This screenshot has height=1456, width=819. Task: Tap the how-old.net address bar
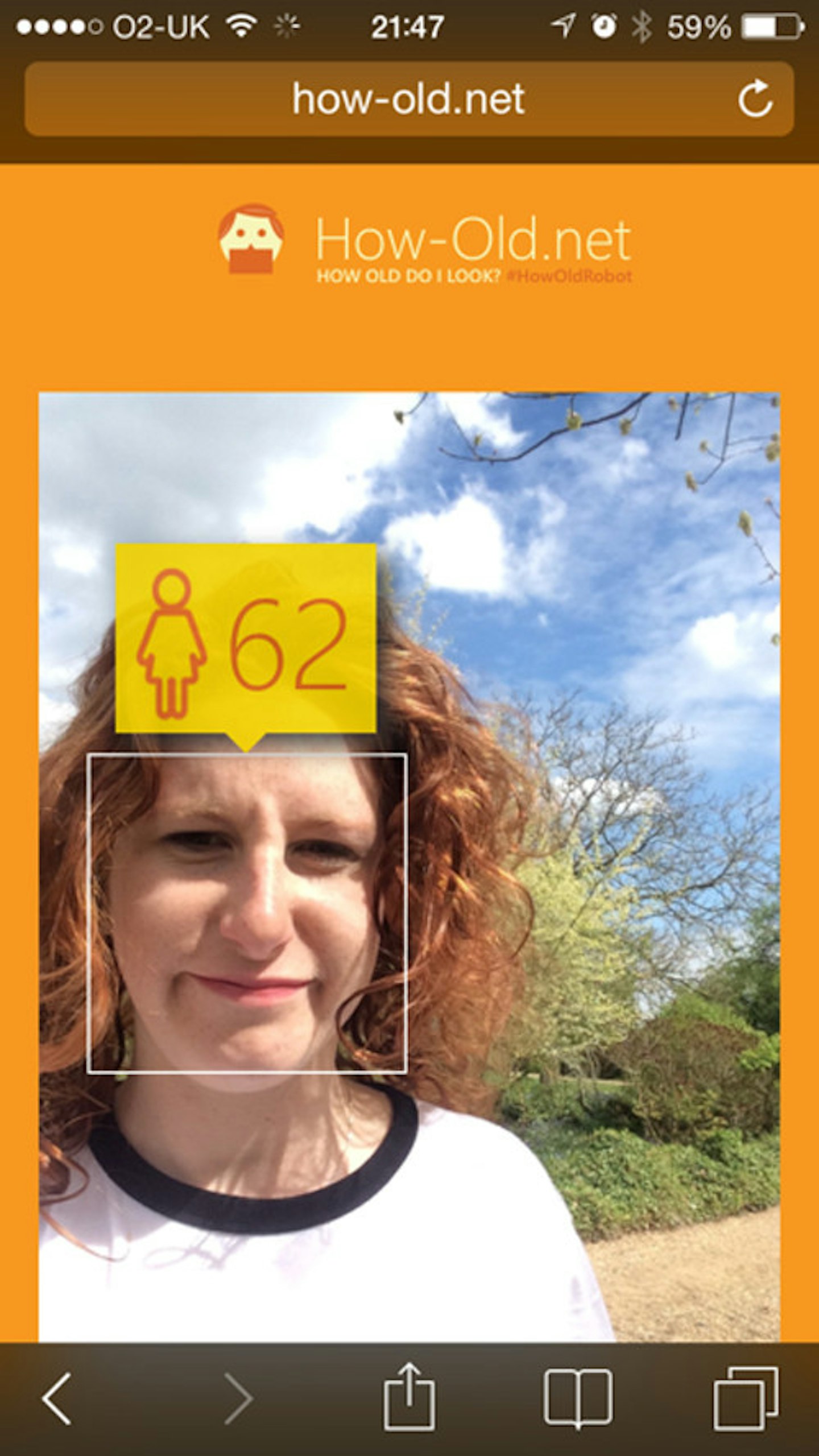click(408, 99)
